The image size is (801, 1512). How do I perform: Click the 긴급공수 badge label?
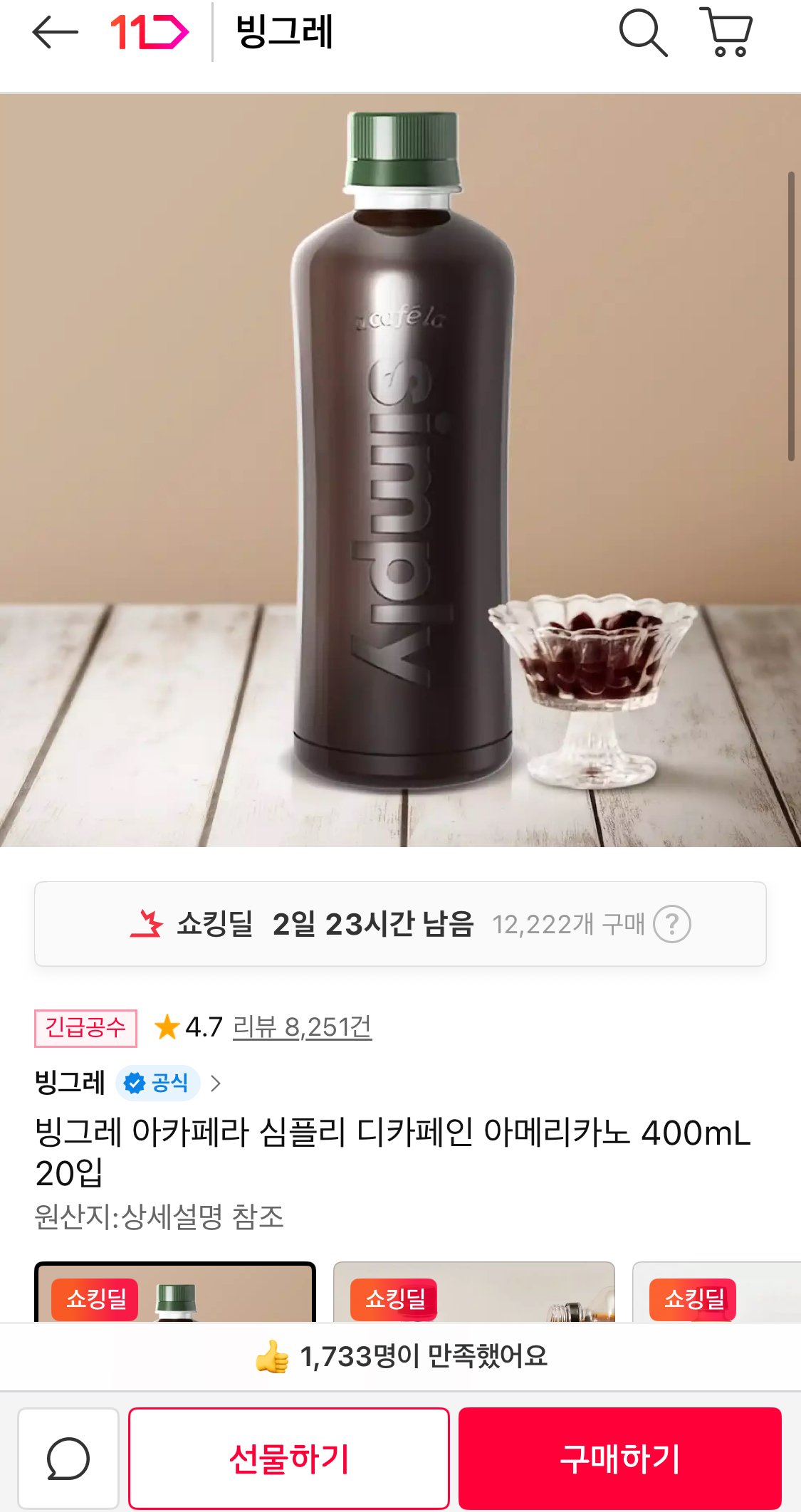pos(85,1027)
